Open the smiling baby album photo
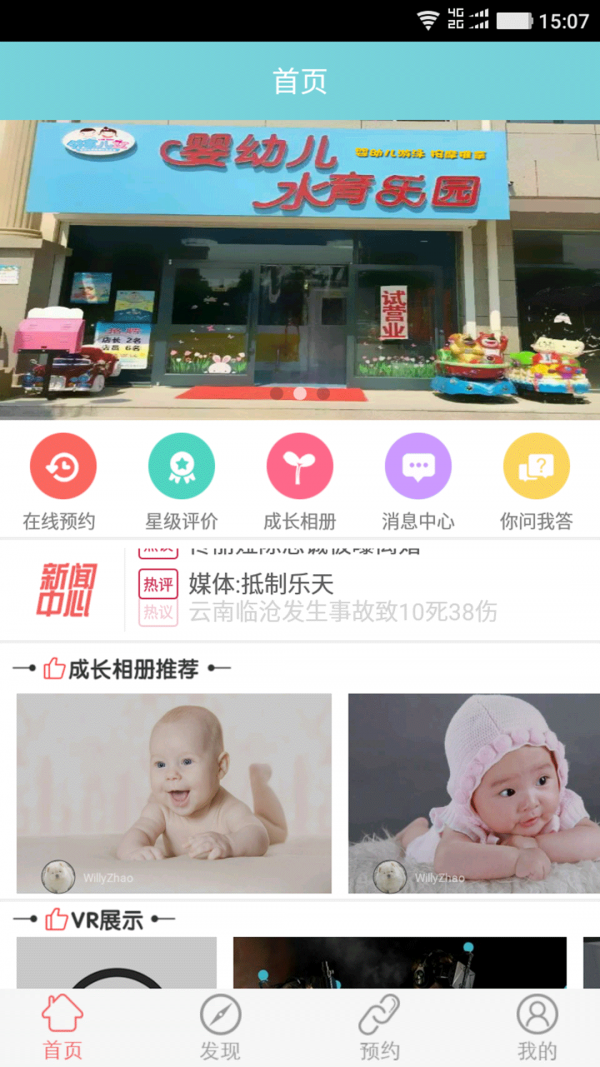 coord(174,792)
